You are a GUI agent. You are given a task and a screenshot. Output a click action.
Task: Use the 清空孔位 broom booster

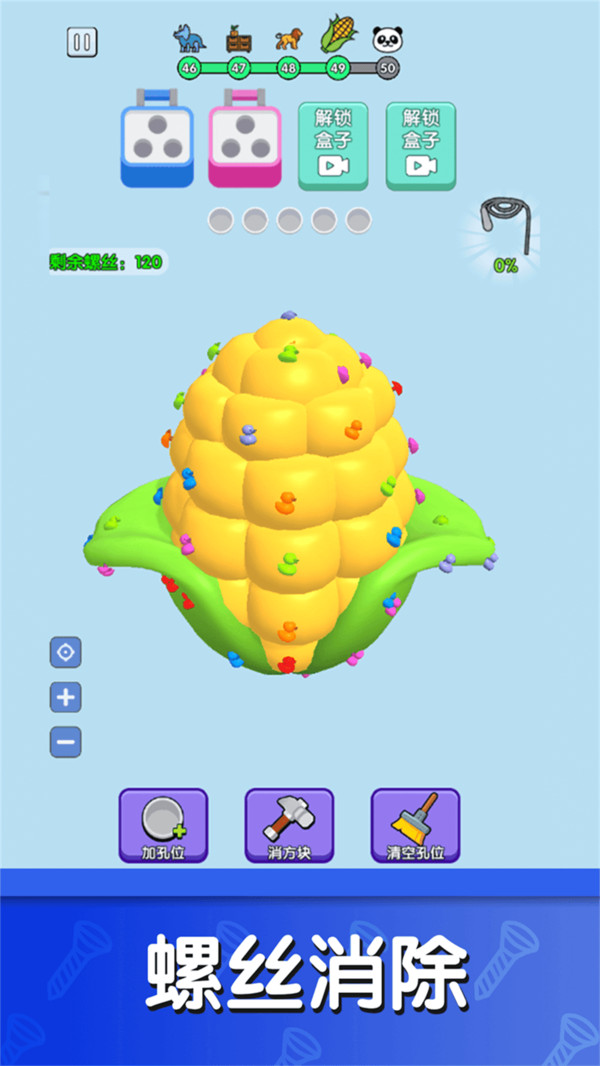(415, 825)
